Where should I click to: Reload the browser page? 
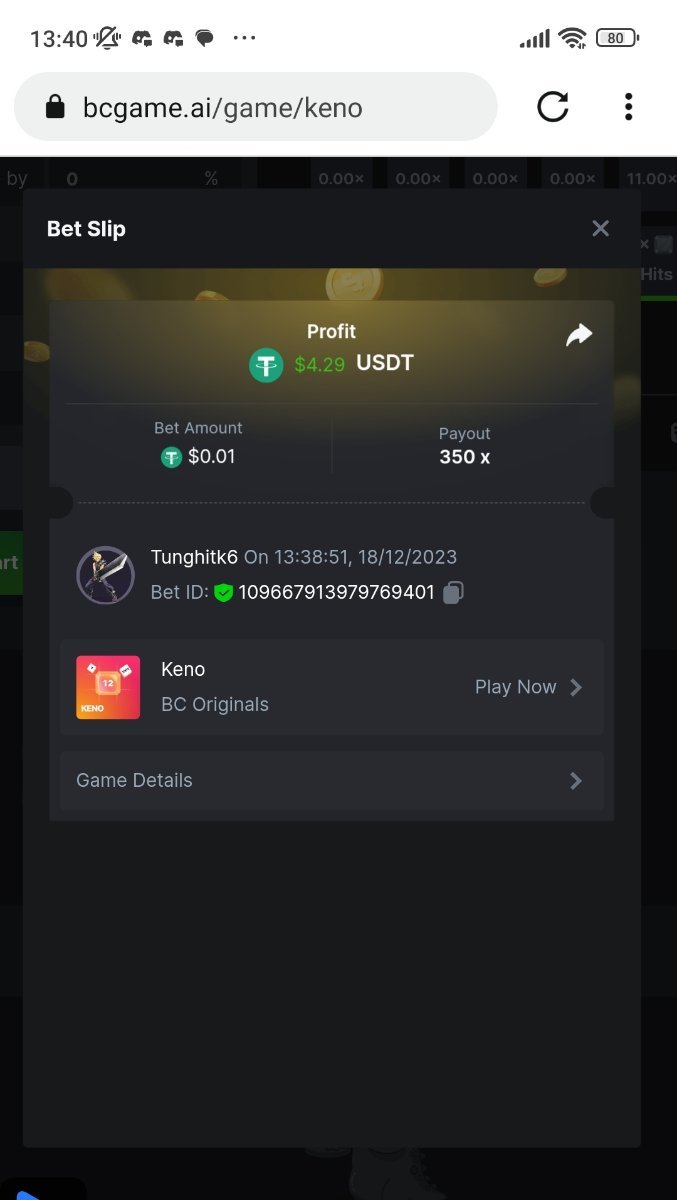(x=552, y=106)
